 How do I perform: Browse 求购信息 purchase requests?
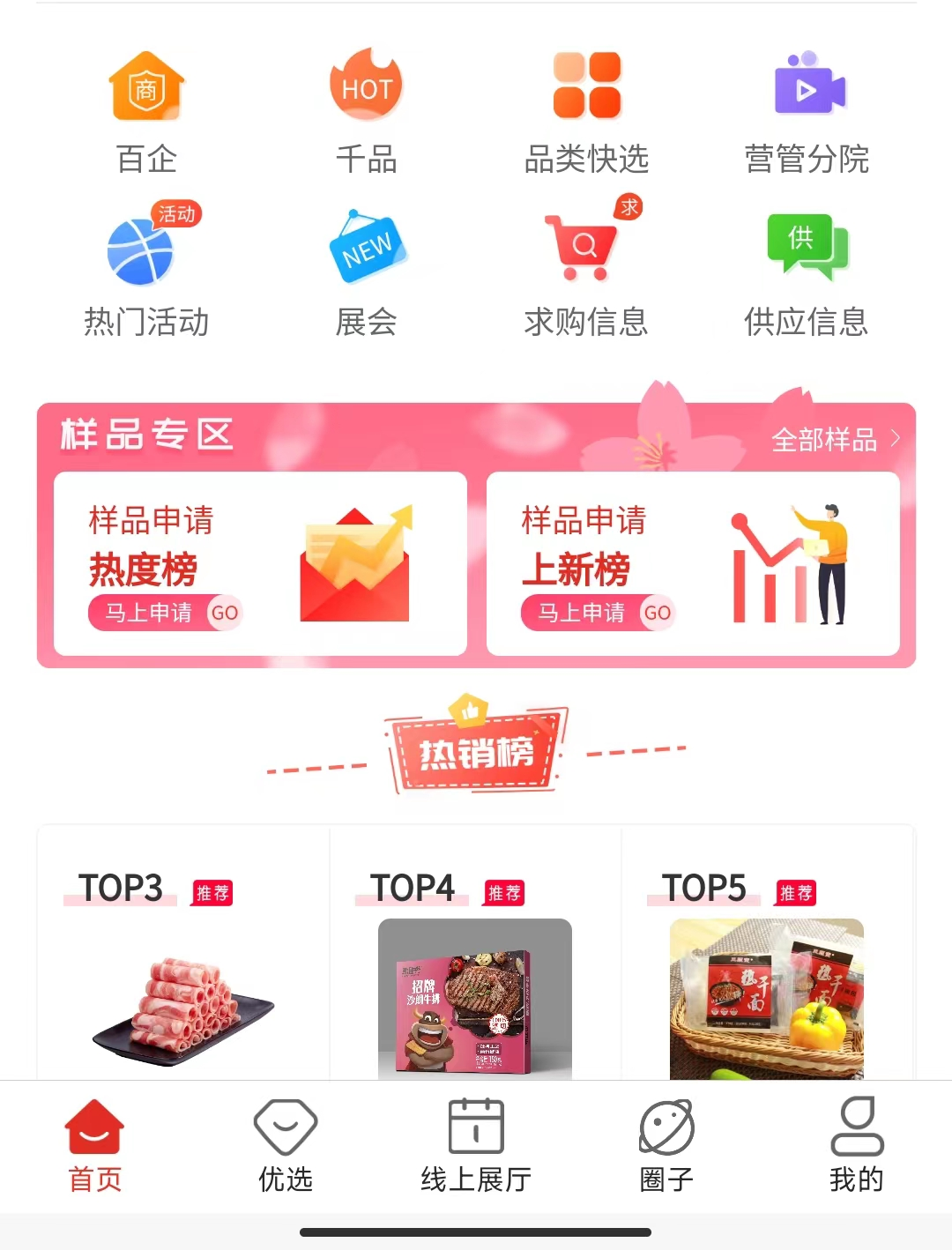(x=586, y=273)
